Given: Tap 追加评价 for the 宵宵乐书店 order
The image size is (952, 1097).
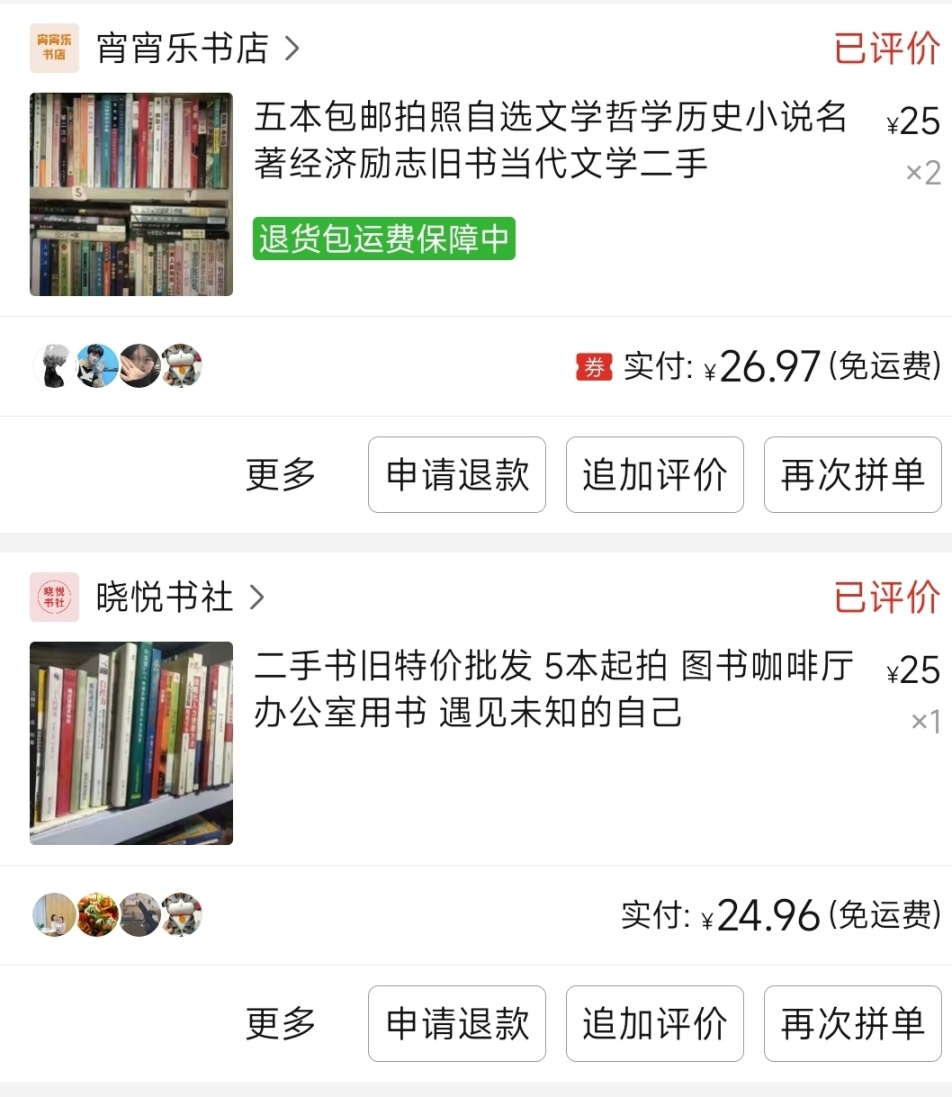Looking at the screenshot, I should (655, 475).
